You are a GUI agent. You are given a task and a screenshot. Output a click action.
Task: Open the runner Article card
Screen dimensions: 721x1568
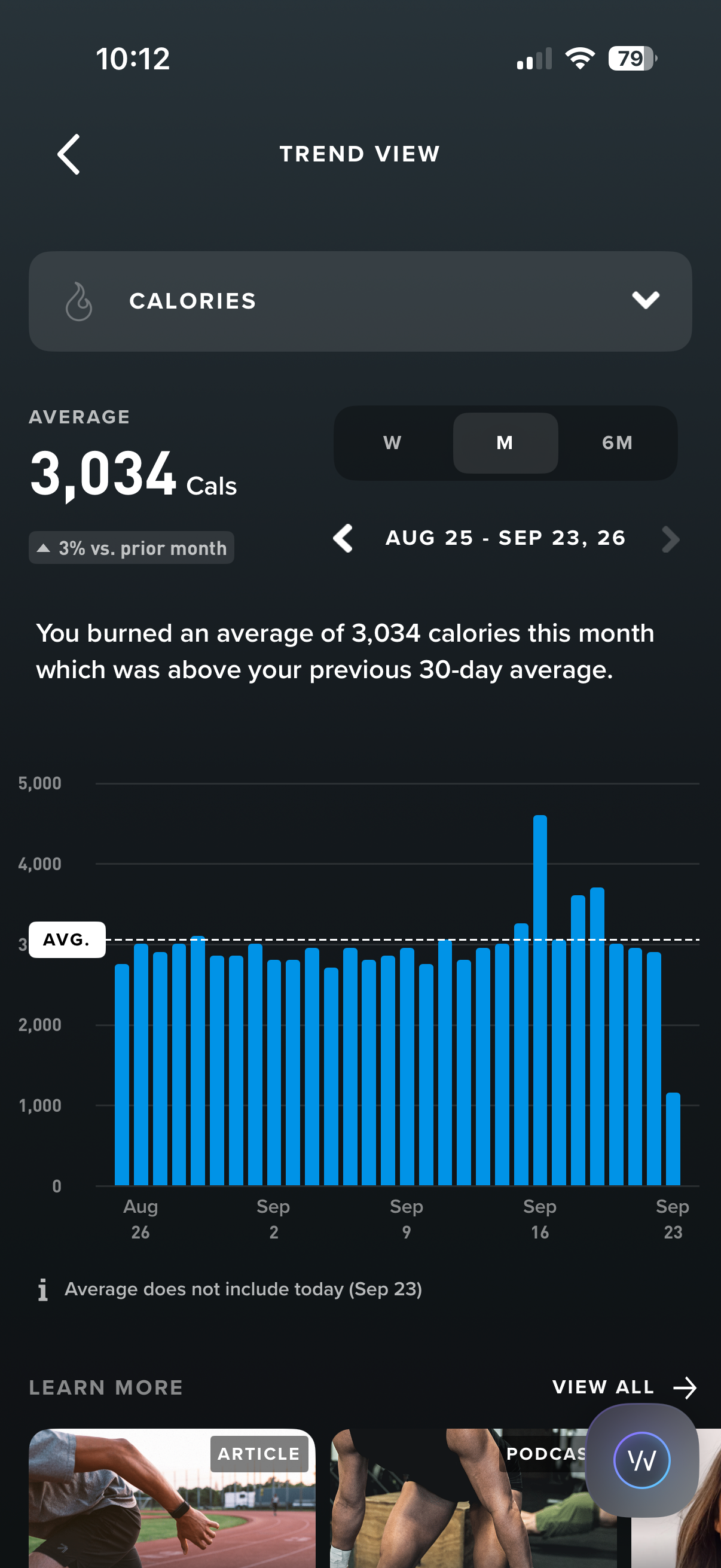[172, 1498]
